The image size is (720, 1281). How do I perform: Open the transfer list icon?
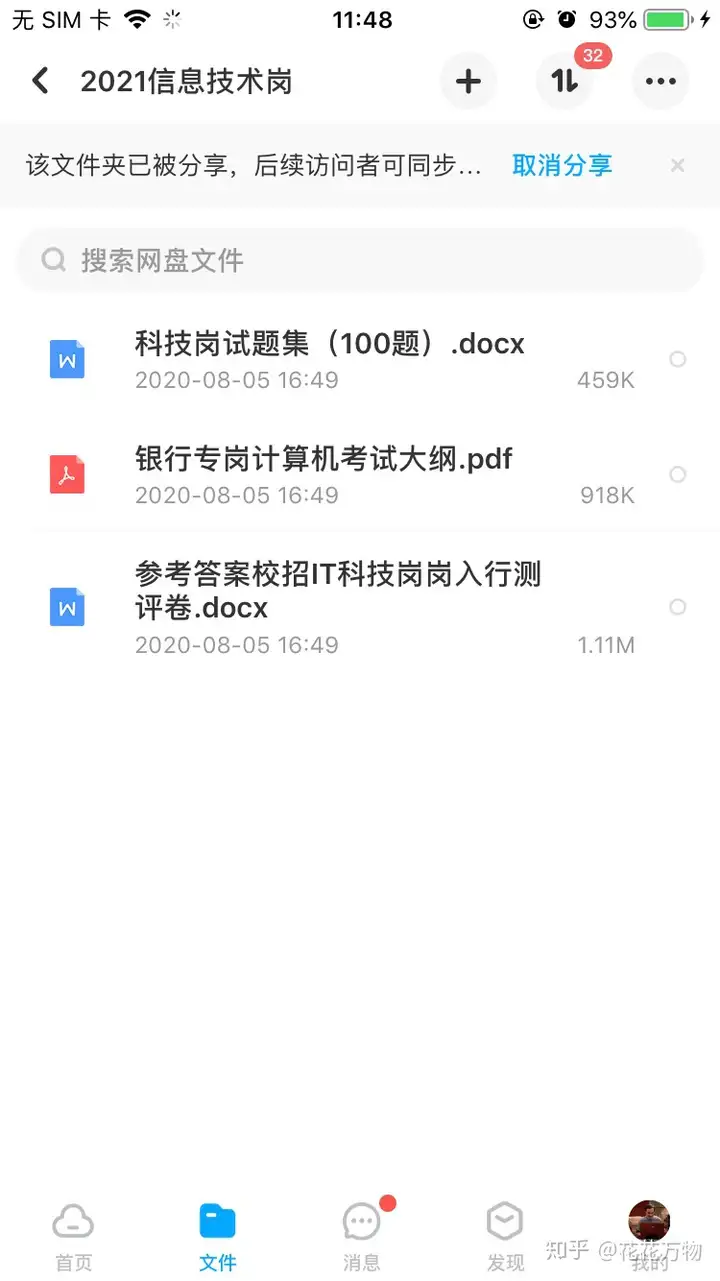[565, 81]
